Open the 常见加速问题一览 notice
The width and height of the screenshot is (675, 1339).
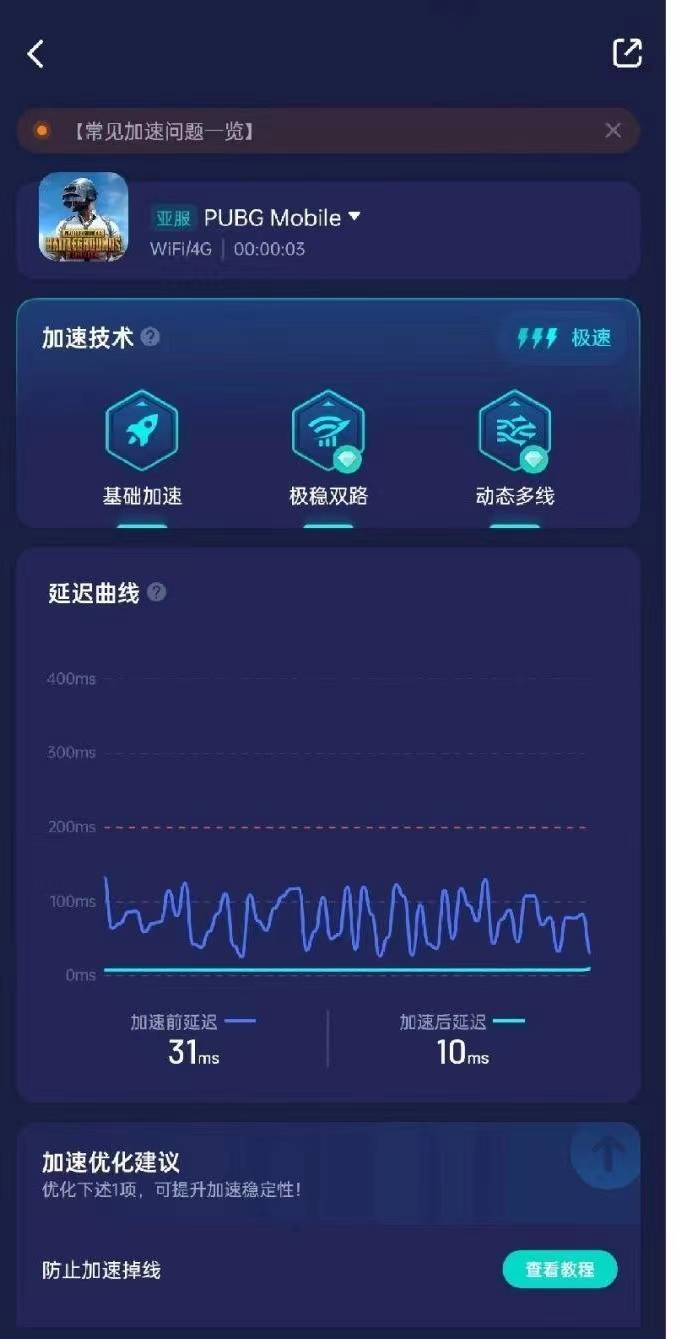point(164,131)
